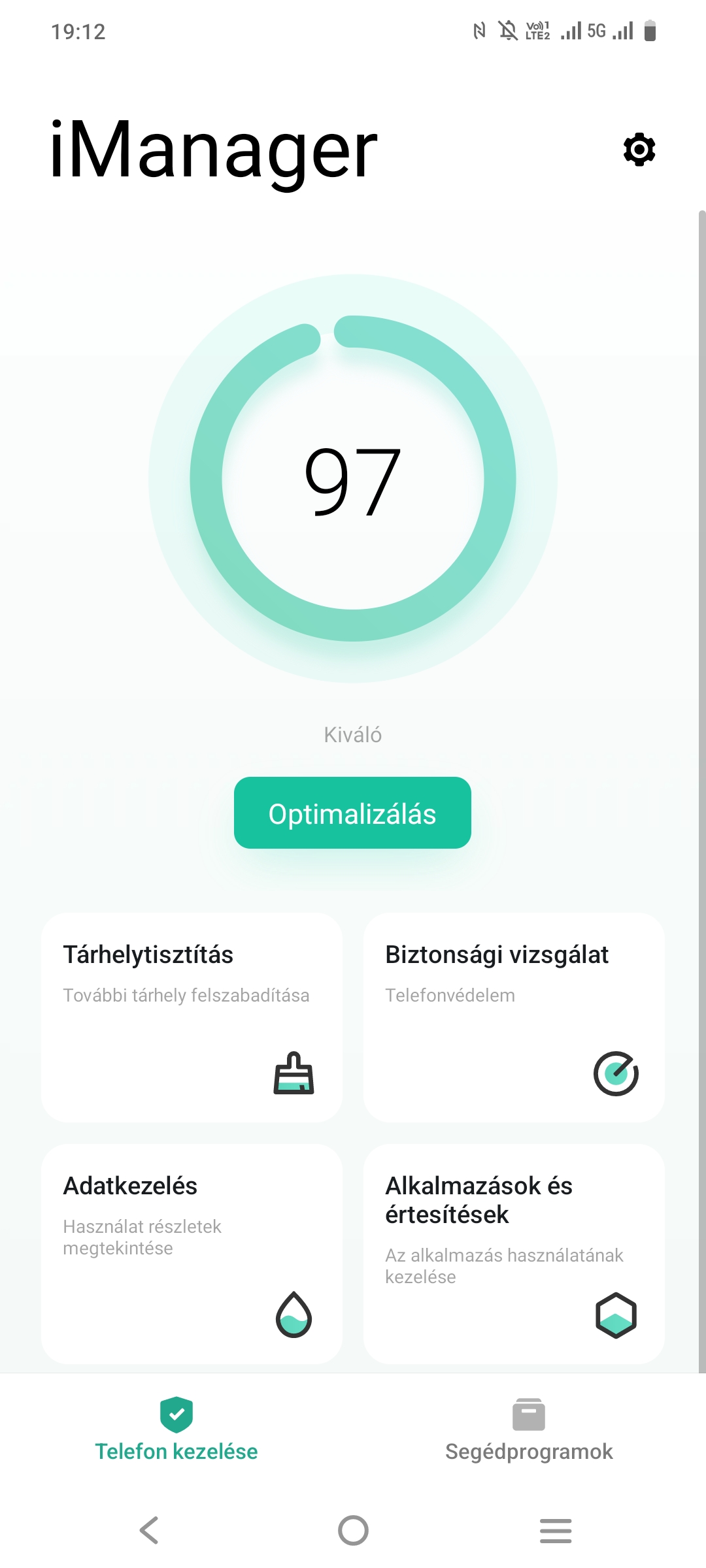
Task: Open the Tárhelytisztítás card
Action: tap(192, 1018)
